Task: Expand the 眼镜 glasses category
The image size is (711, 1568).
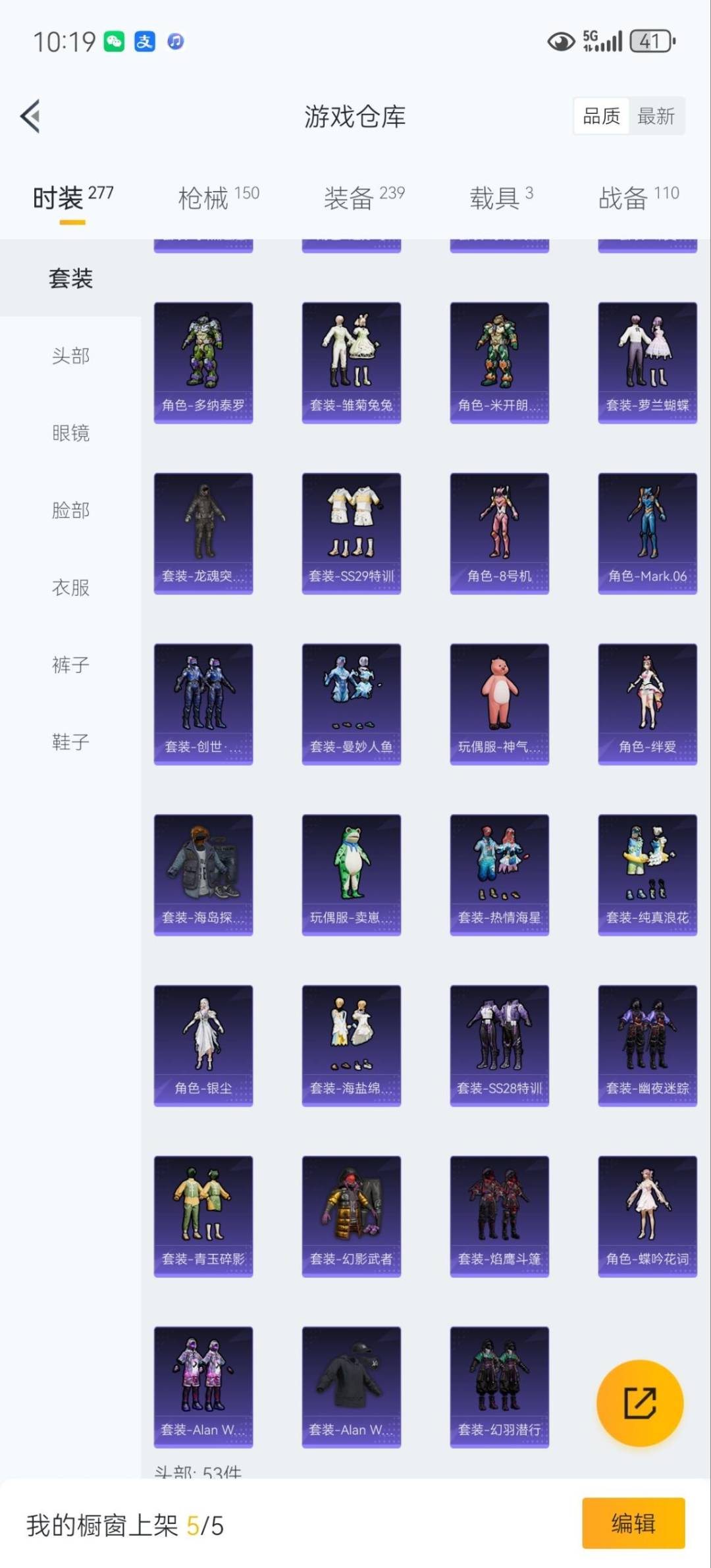Action: (x=69, y=433)
